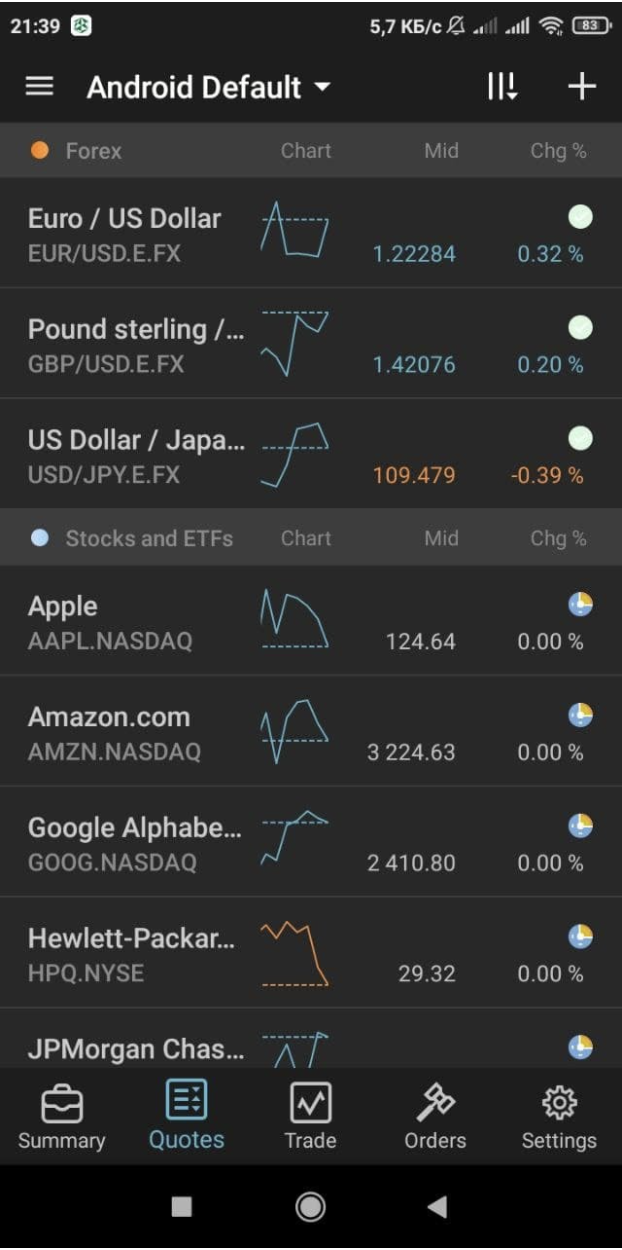The image size is (622, 1250).
Task: Collapse the Forex section header
Action: (93, 151)
